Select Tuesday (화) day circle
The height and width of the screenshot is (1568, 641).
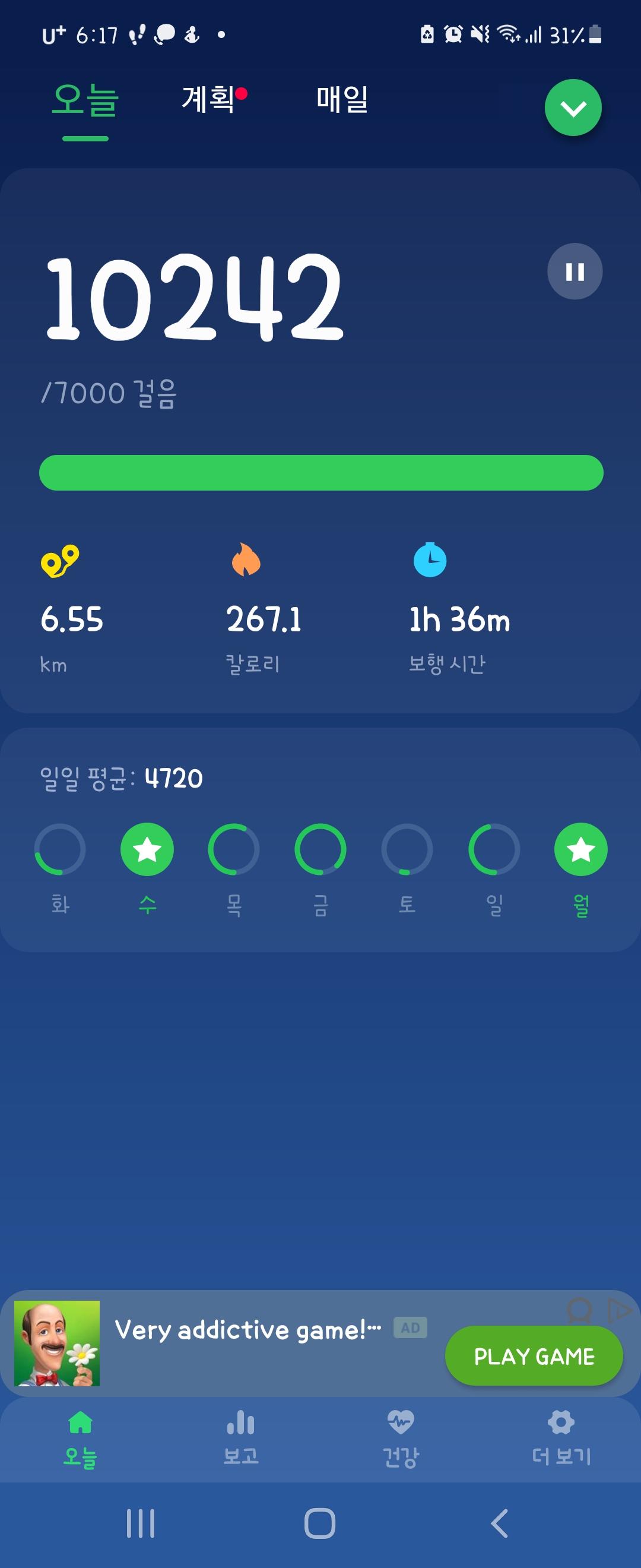[60, 850]
